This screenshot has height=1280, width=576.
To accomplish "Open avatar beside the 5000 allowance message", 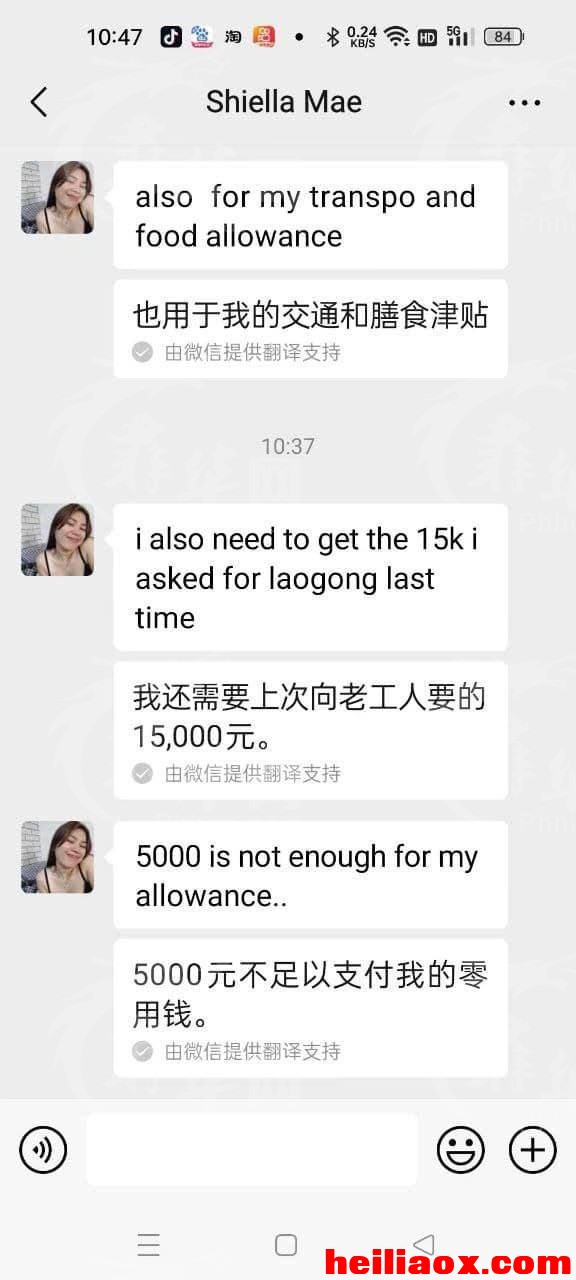I will (x=58, y=857).
